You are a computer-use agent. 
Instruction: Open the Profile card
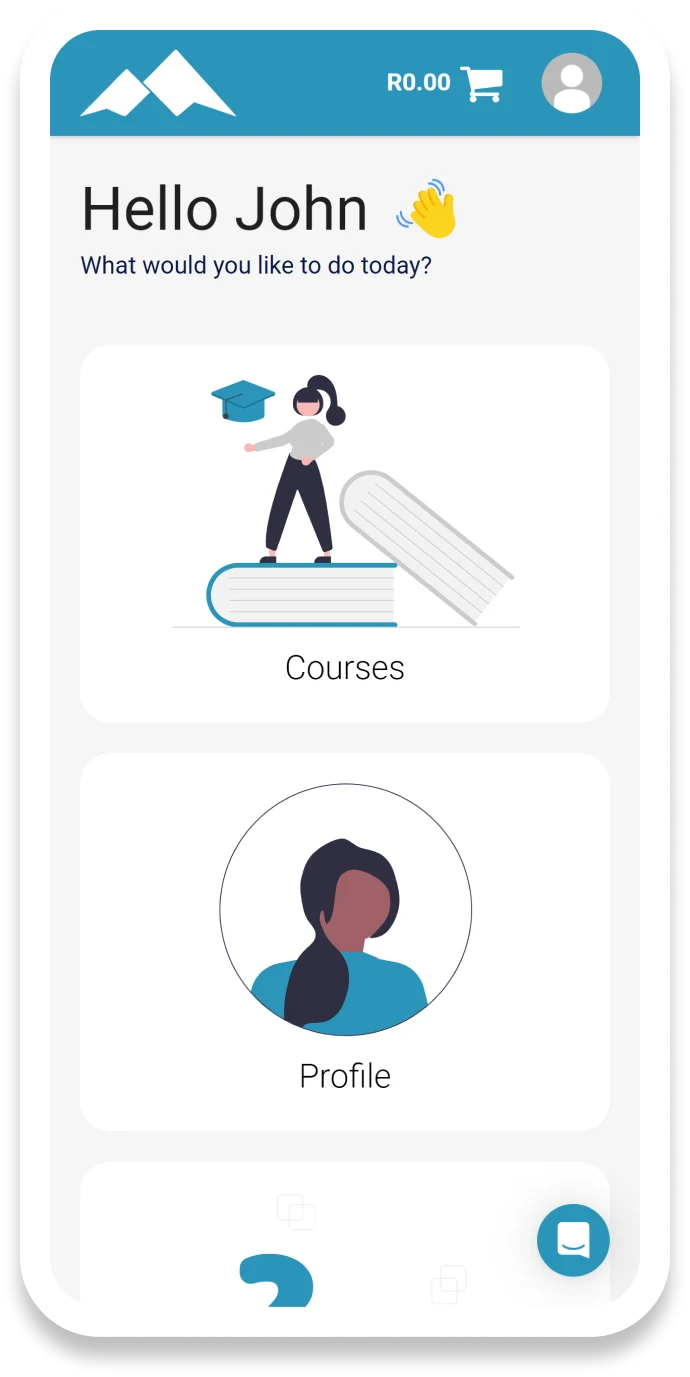pos(344,941)
